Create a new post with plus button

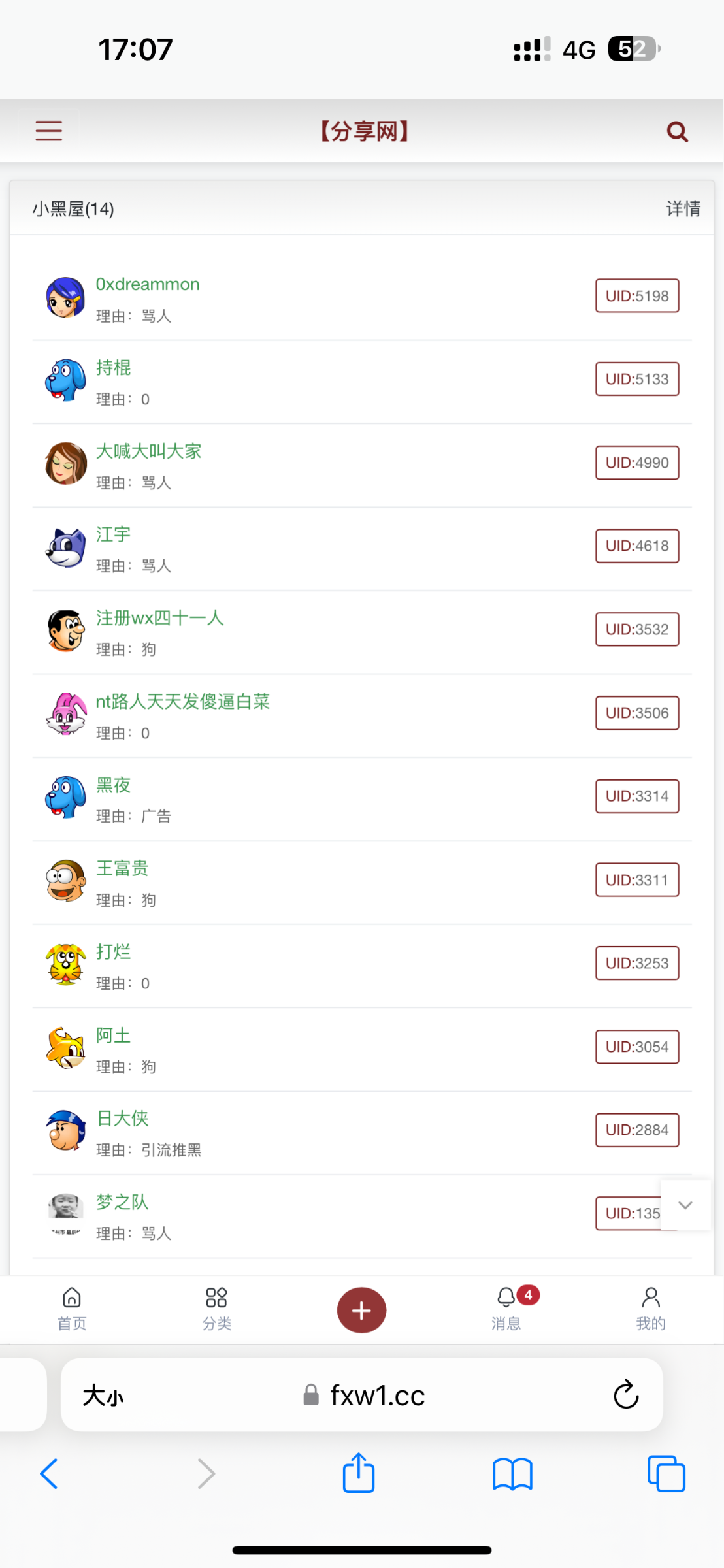(361, 1311)
